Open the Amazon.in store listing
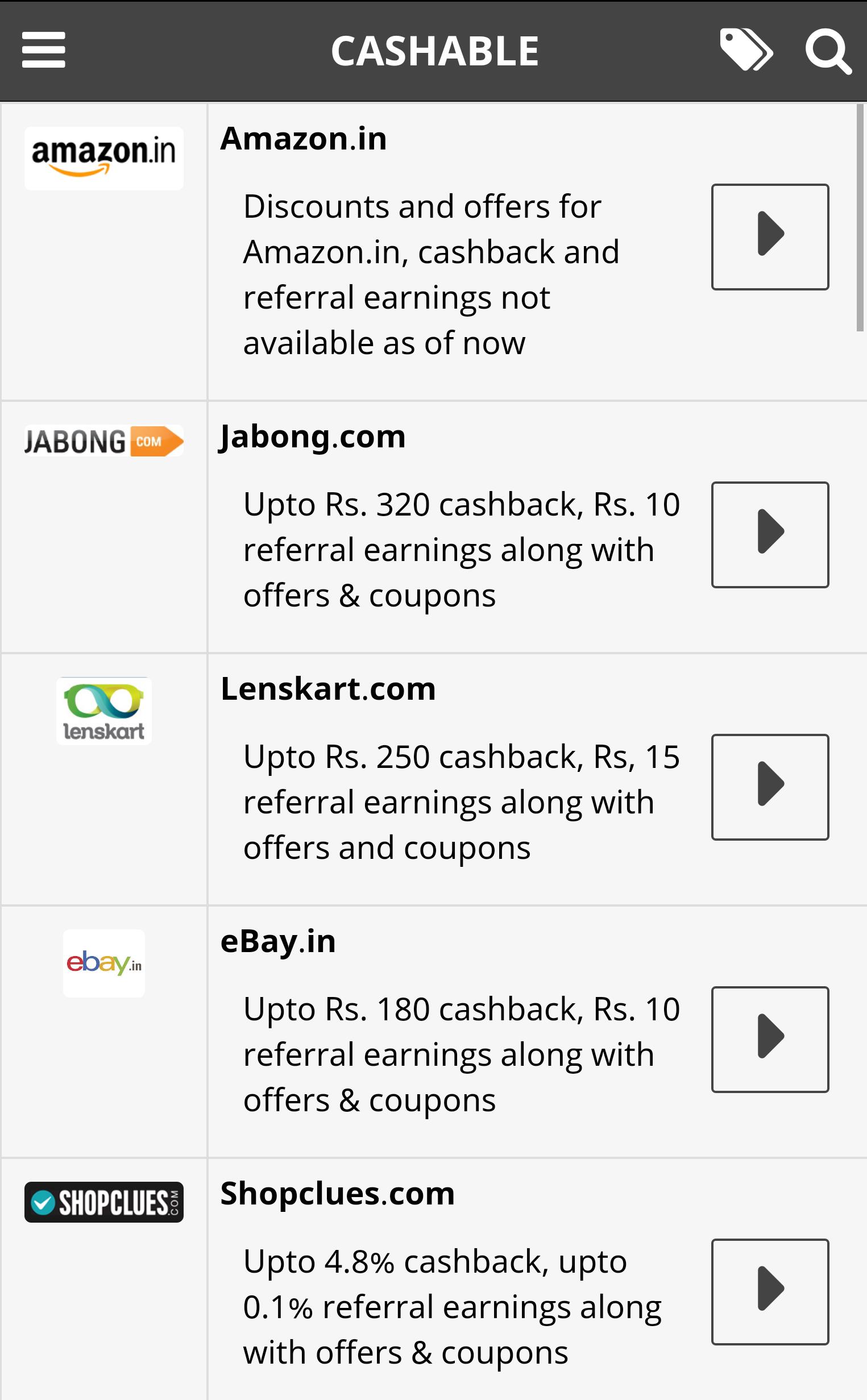 click(304, 138)
